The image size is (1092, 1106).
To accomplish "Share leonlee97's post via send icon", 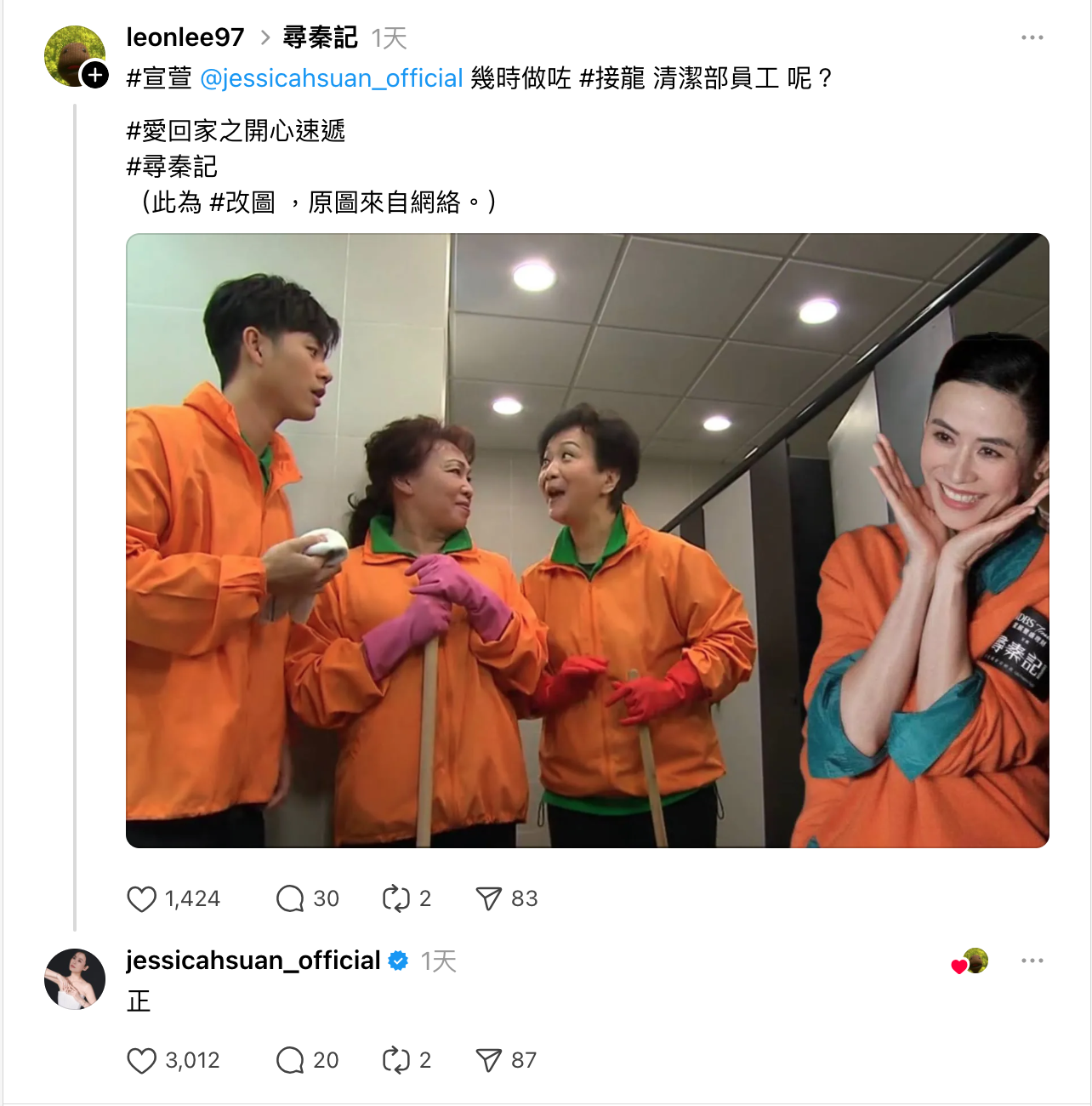I will (x=489, y=898).
